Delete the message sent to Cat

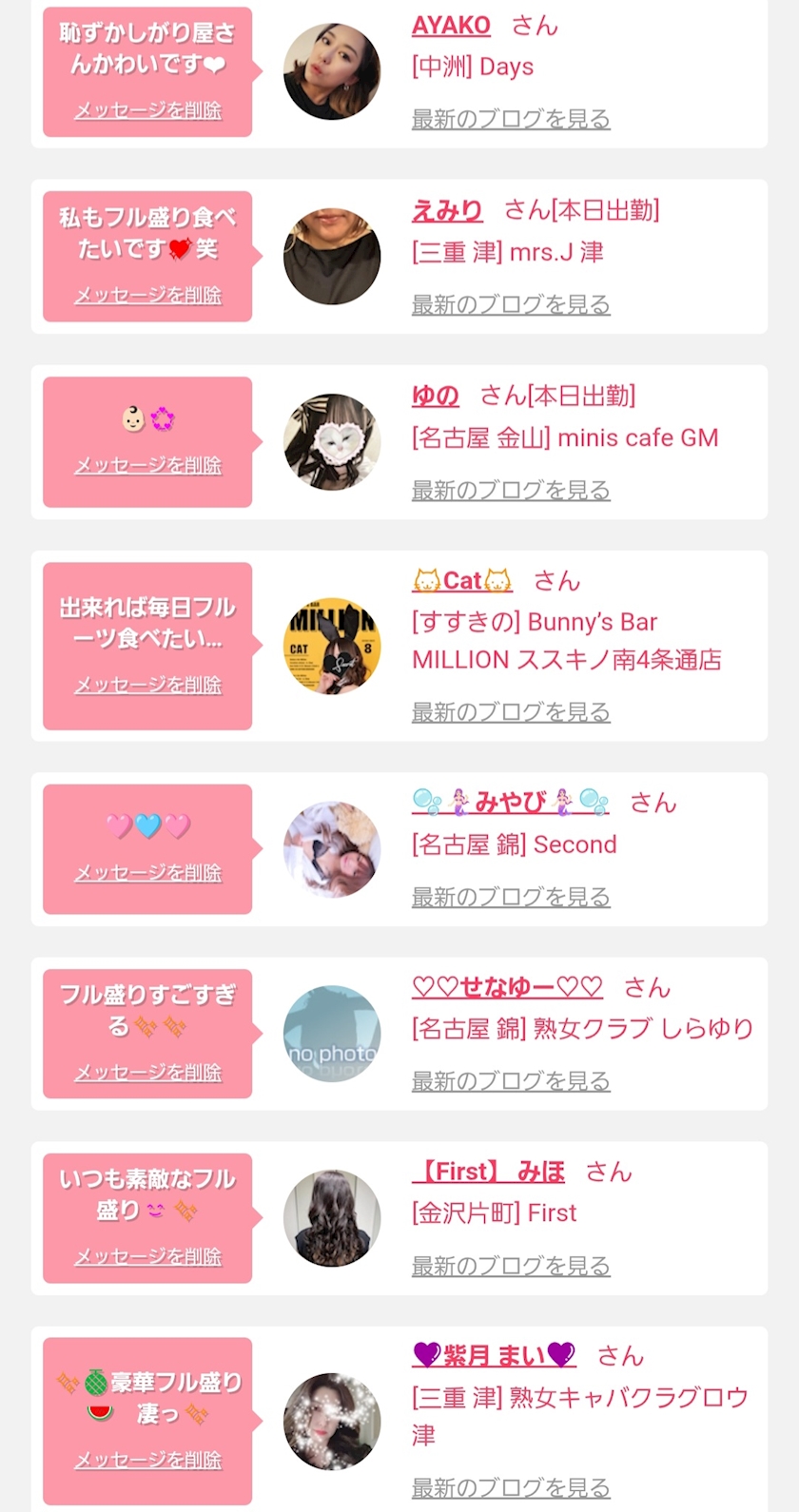click(147, 685)
